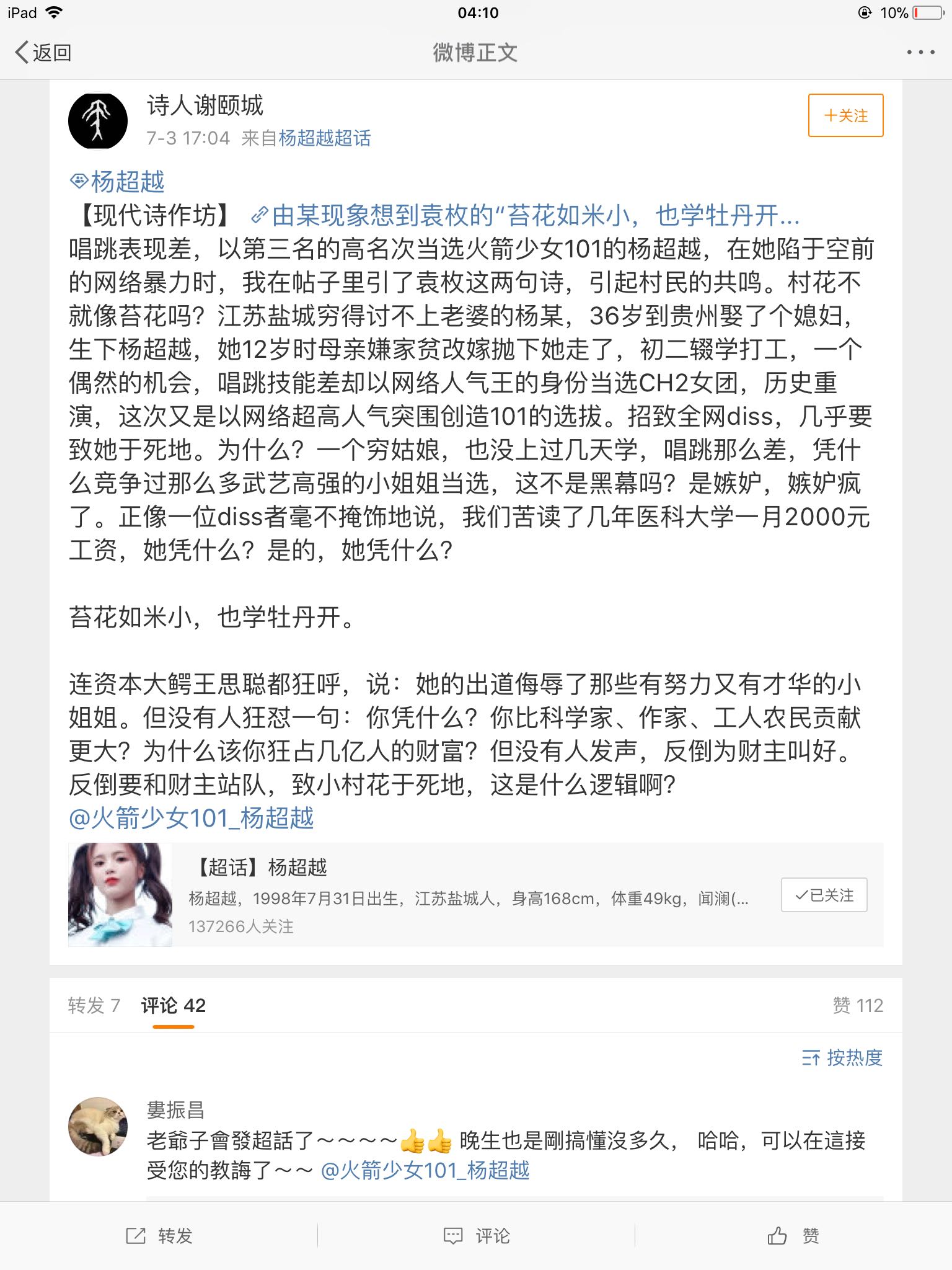
Task: Switch to the 转发 7 tab
Action: [94, 1005]
